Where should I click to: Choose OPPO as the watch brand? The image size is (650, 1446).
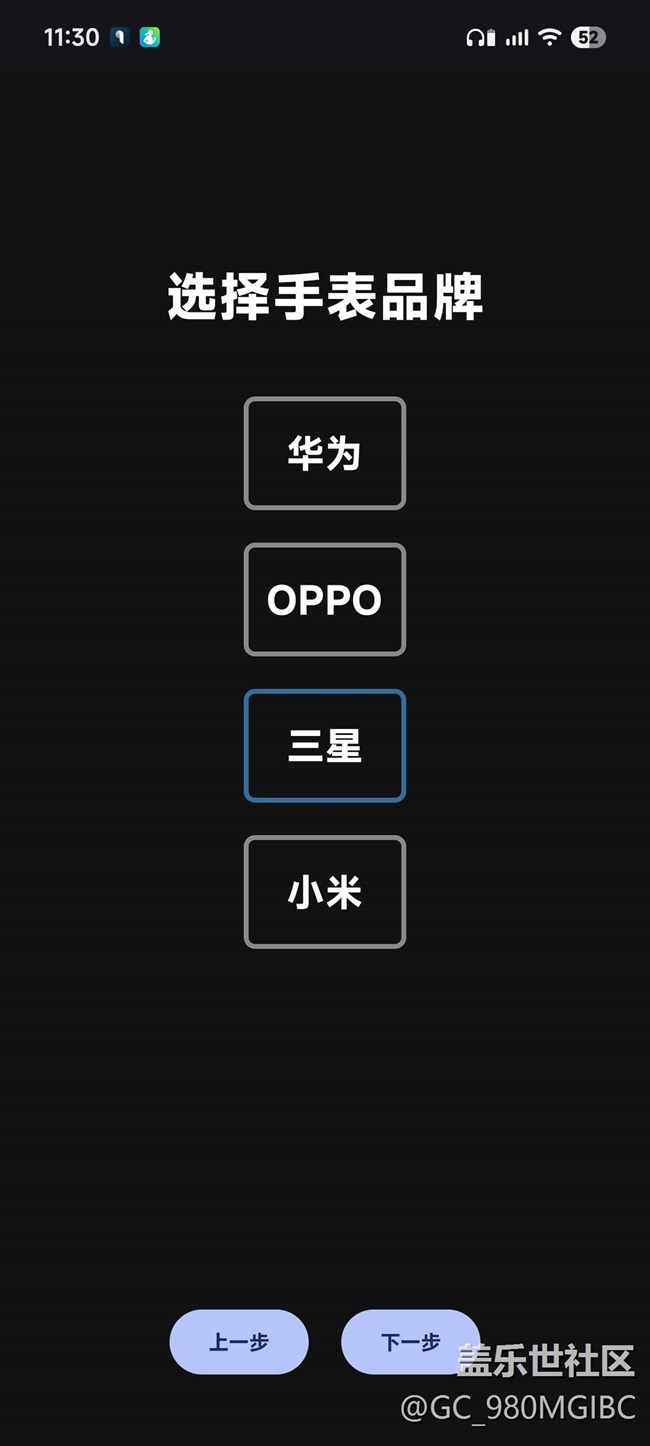325,599
